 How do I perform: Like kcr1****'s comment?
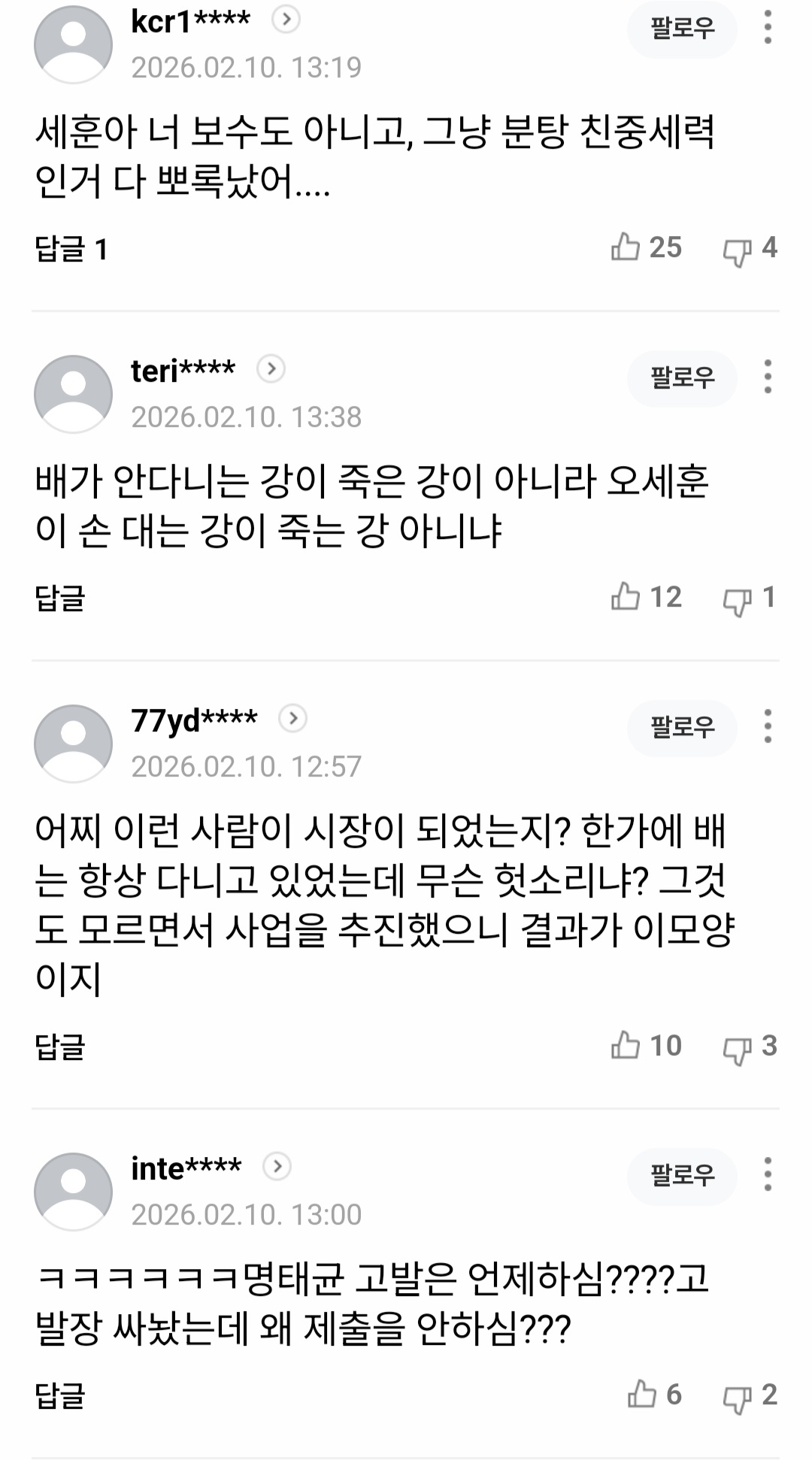click(x=626, y=247)
